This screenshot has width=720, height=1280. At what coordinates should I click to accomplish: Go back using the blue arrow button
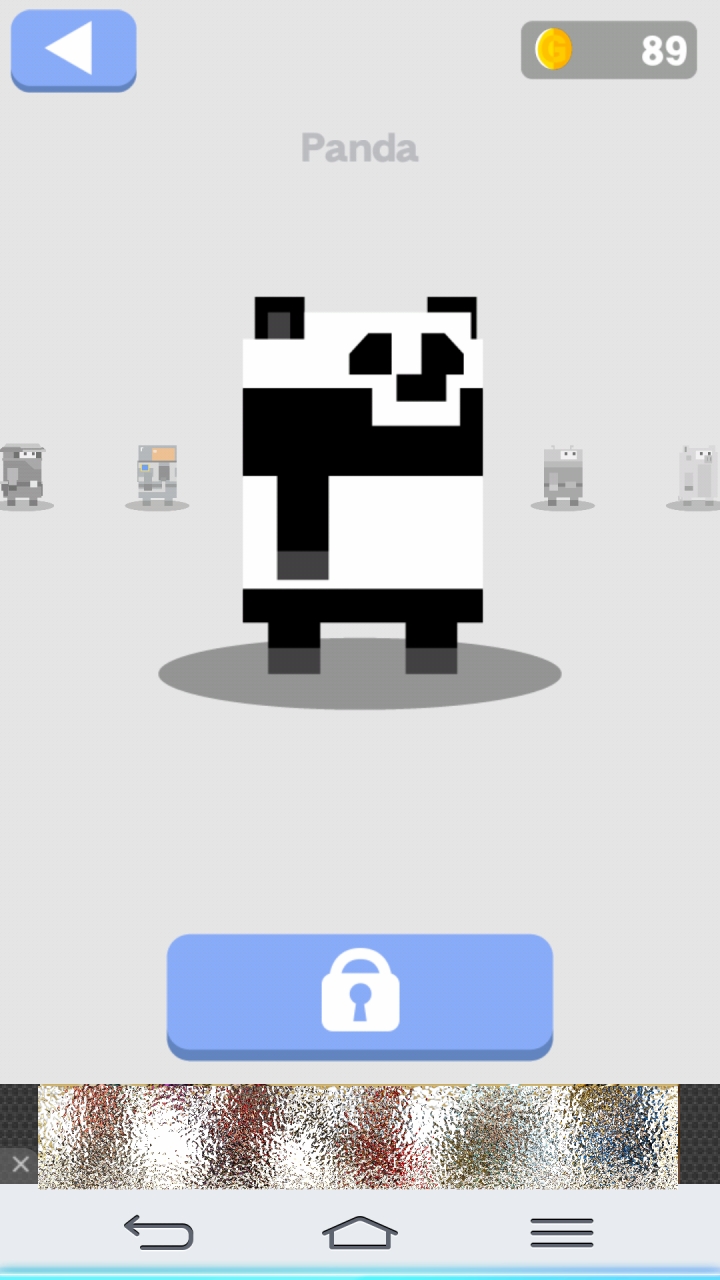pos(73,49)
